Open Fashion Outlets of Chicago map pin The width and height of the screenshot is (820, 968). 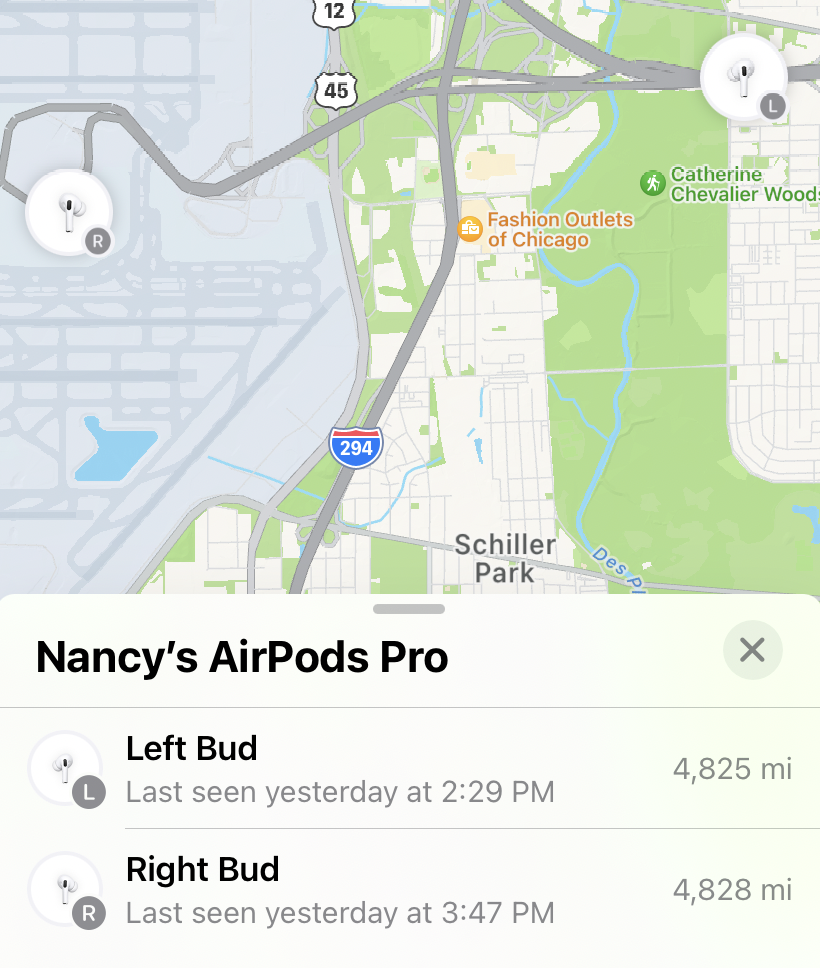(470, 229)
